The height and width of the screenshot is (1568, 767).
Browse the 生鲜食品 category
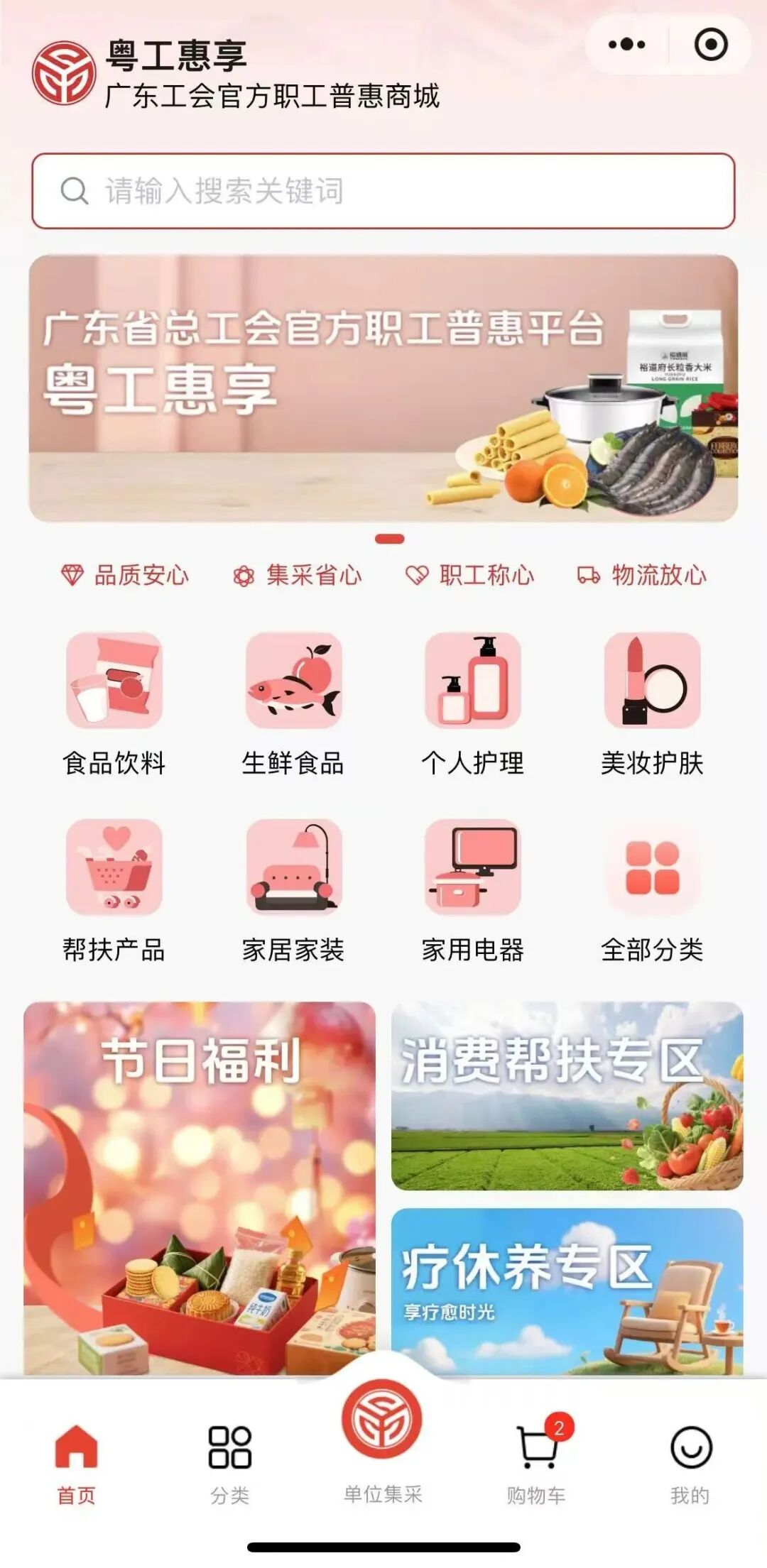tap(293, 703)
